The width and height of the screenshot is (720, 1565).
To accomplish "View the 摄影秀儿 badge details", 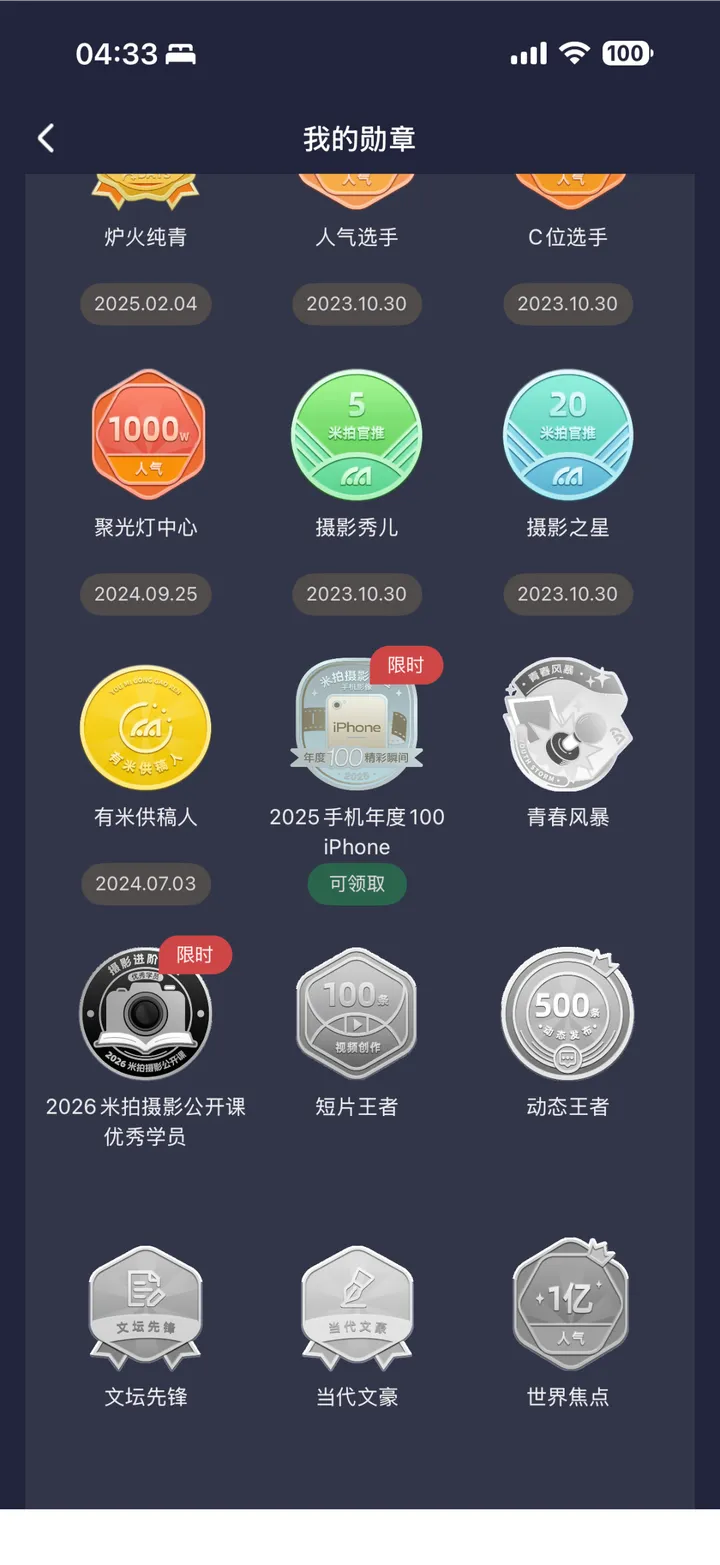I will point(357,435).
